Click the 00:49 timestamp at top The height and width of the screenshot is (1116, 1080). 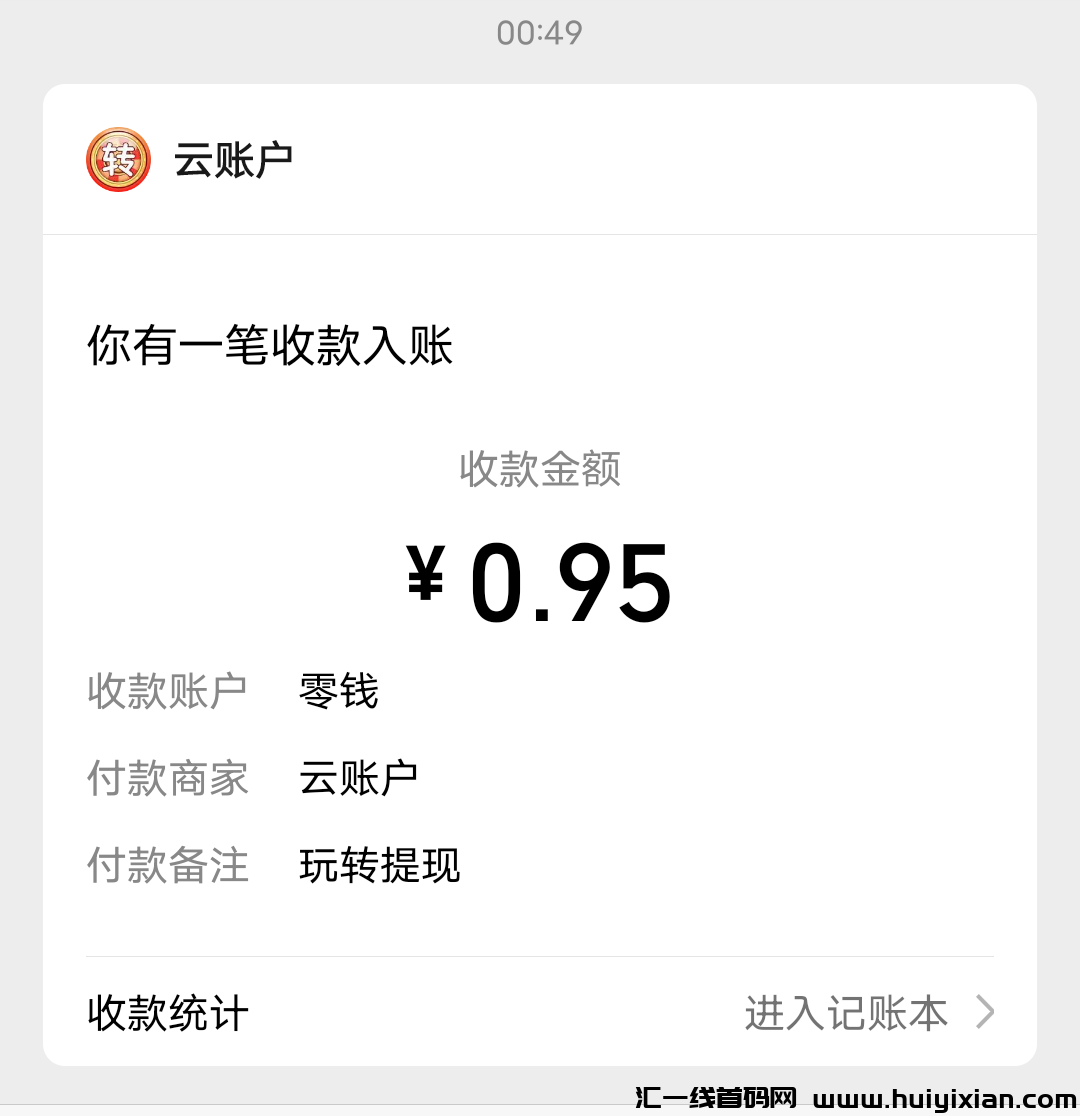point(540,32)
